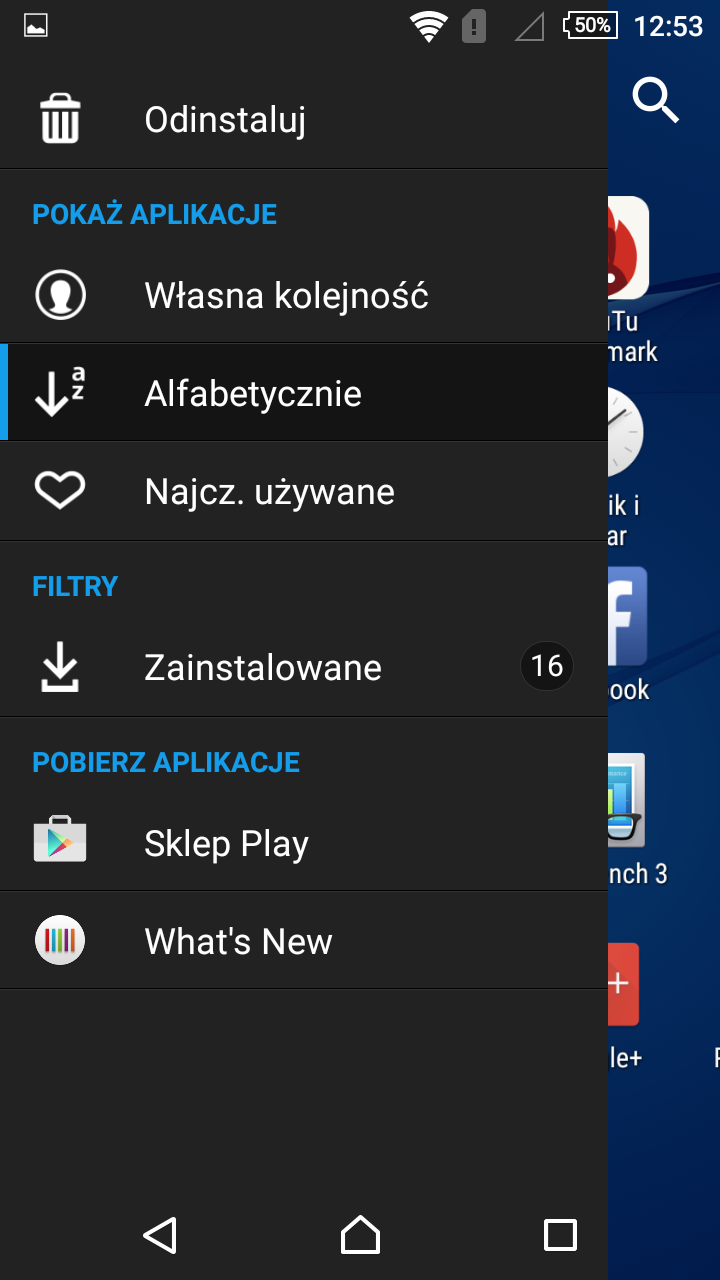The height and width of the screenshot is (1280, 720).
Task: Open the clock app icon
Action: [626, 433]
